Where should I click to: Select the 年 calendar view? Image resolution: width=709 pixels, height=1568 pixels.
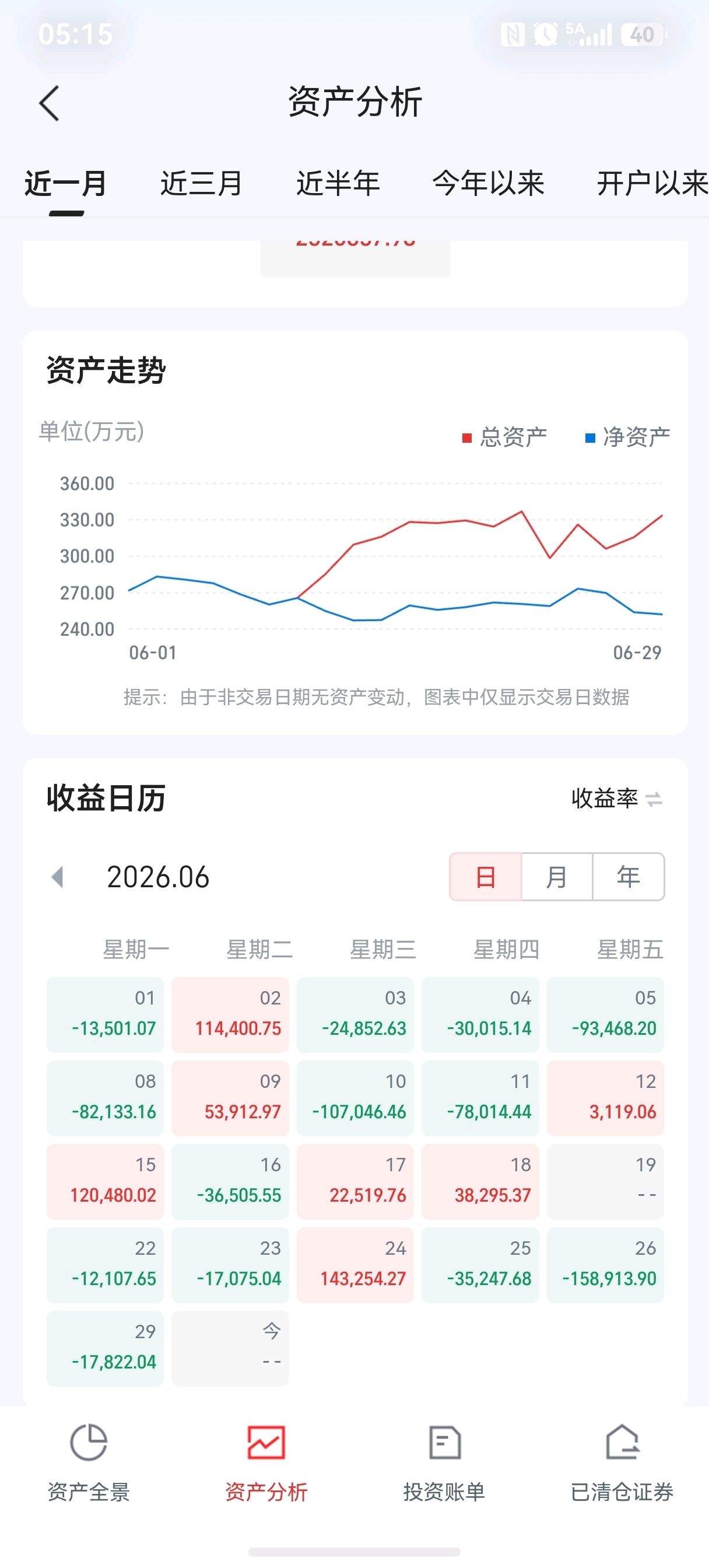(628, 877)
